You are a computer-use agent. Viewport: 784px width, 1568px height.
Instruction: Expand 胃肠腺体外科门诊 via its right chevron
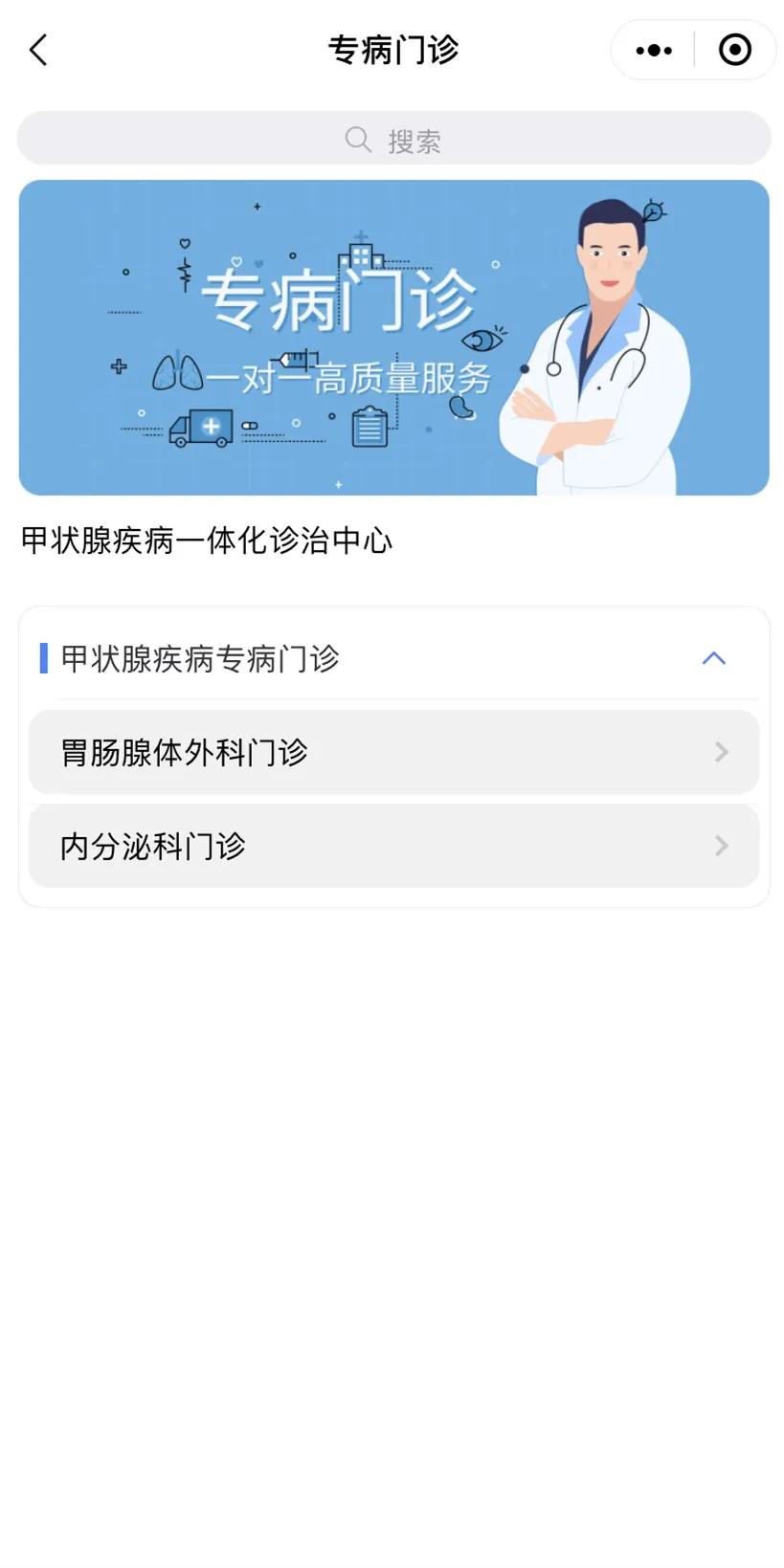(x=721, y=753)
